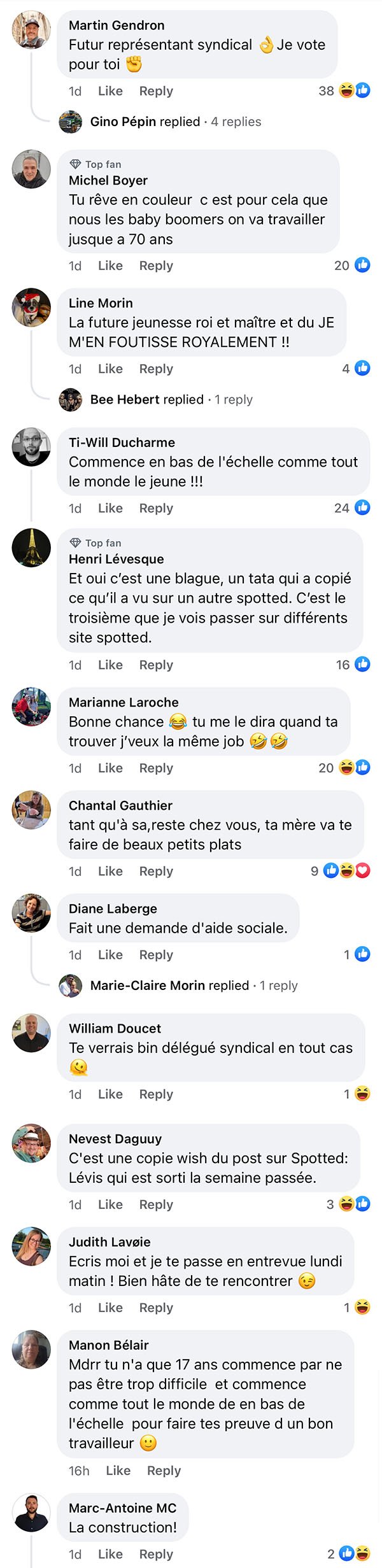Open Henri Lévesque's profile name
This screenshot has width=382, height=1568.
pos(116,559)
